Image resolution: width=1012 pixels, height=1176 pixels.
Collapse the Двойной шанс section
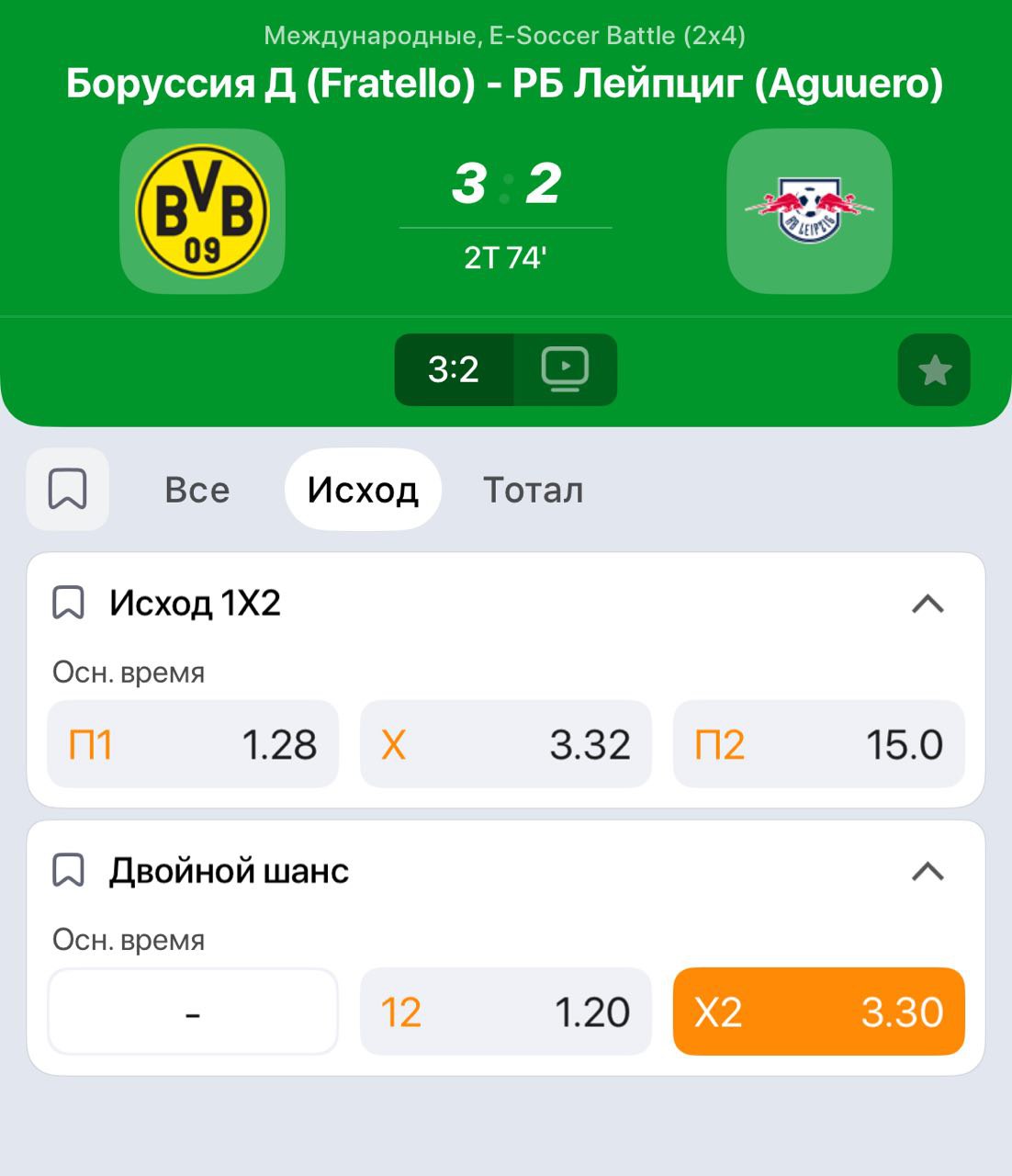click(x=928, y=871)
